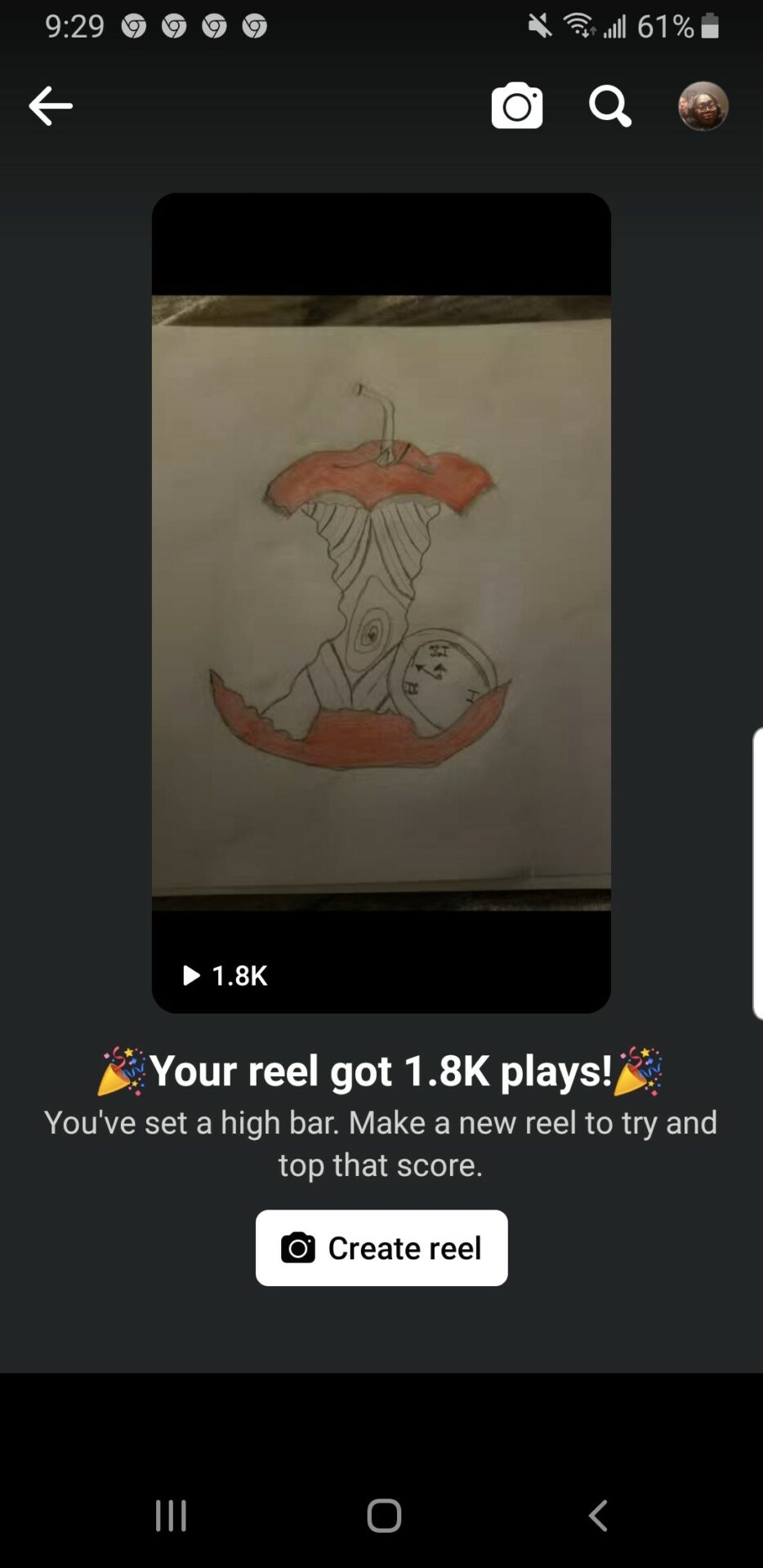Open search with the magnifier icon
The width and height of the screenshot is (763, 1568).
tap(609, 106)
